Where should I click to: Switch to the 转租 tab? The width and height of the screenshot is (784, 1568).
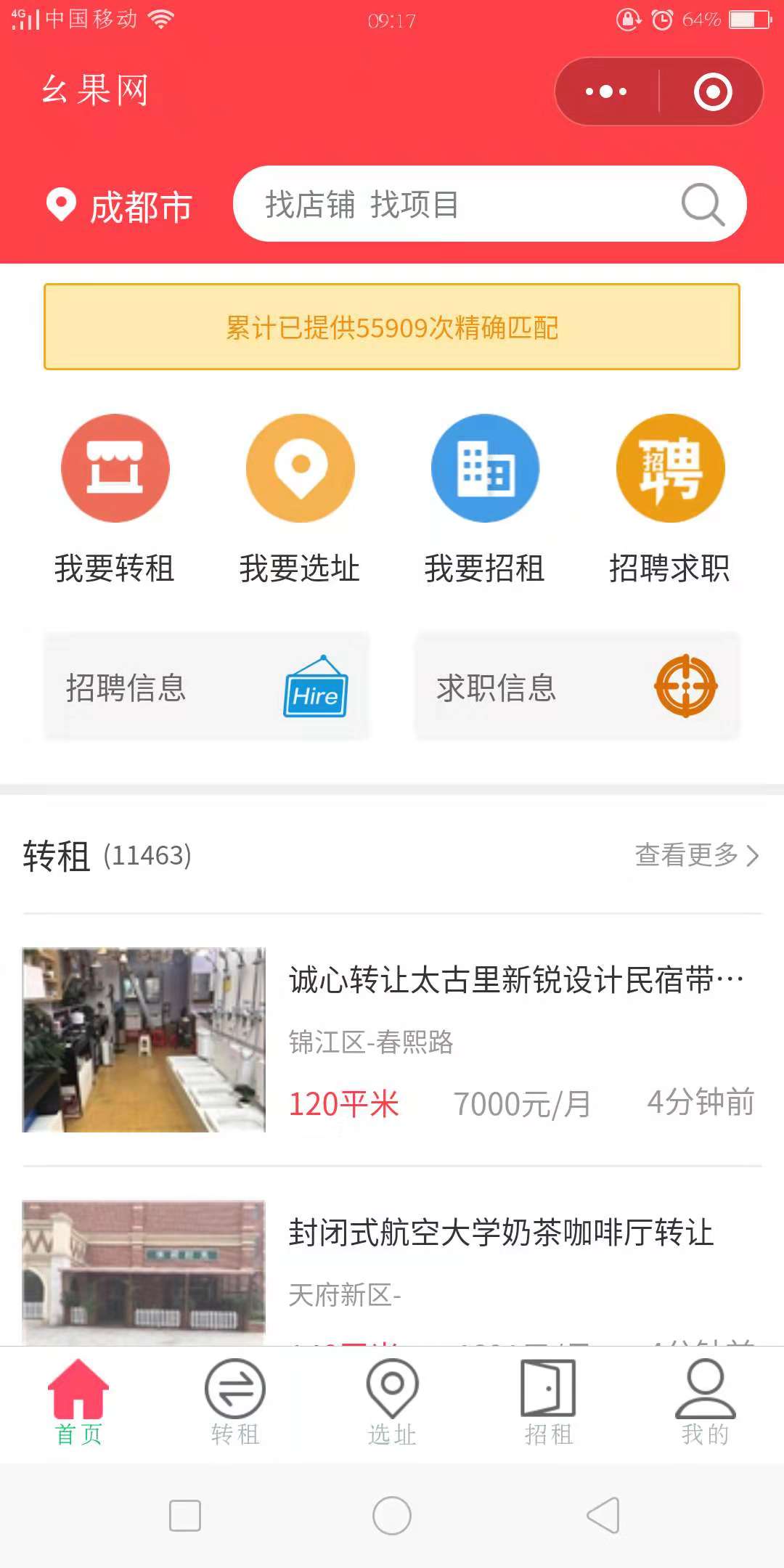[x=235, y=1402]
